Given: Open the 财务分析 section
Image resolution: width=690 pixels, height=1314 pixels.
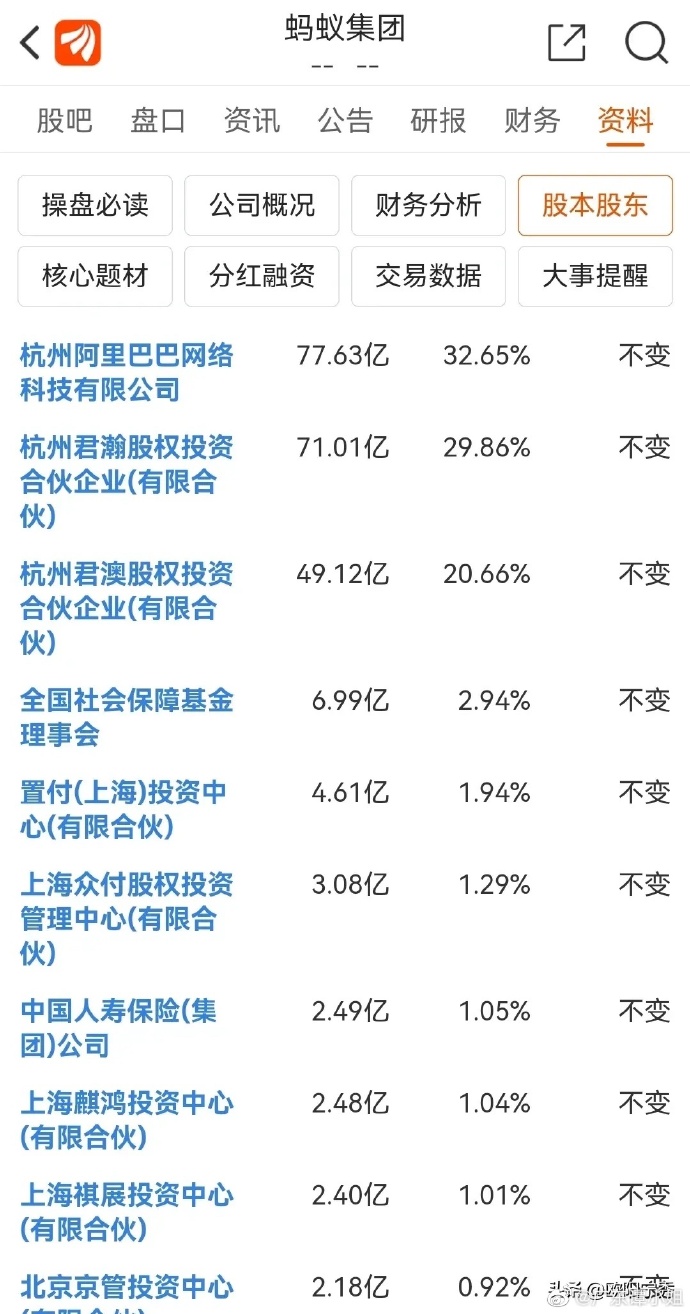Looking at the screenshot, I should coord(428,205).
